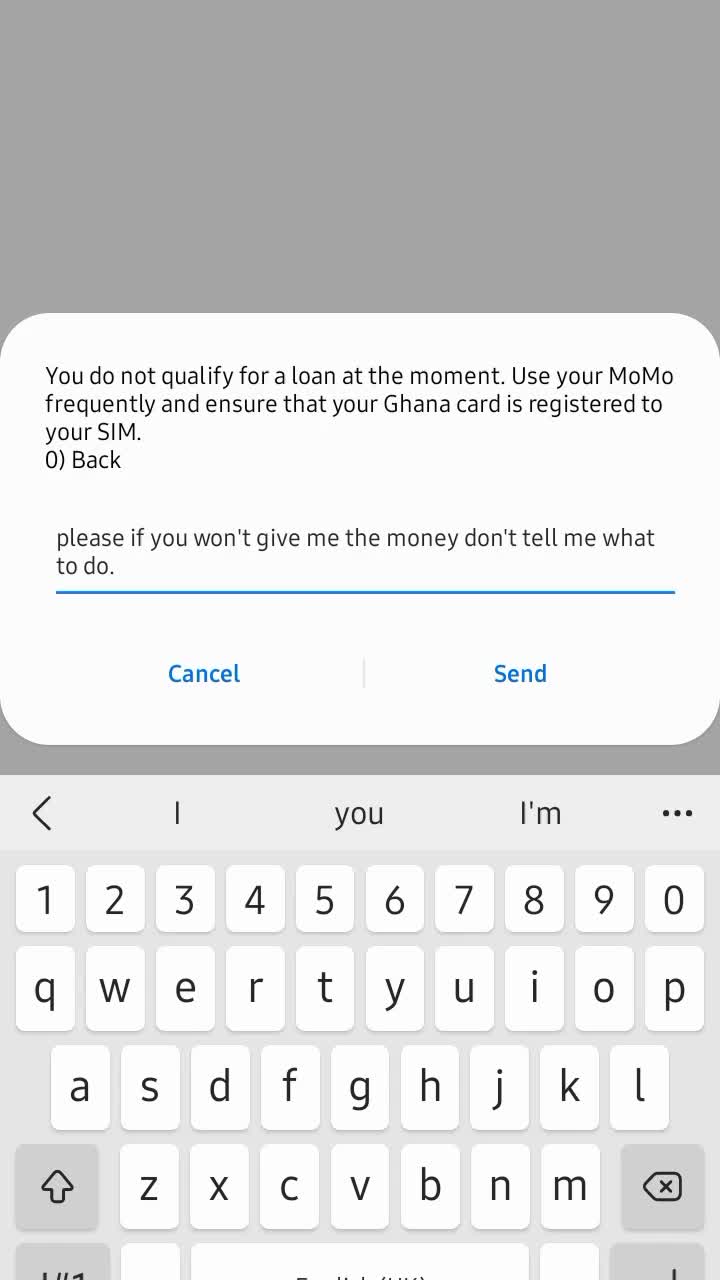Type the number 0 key

coord(674,900)
